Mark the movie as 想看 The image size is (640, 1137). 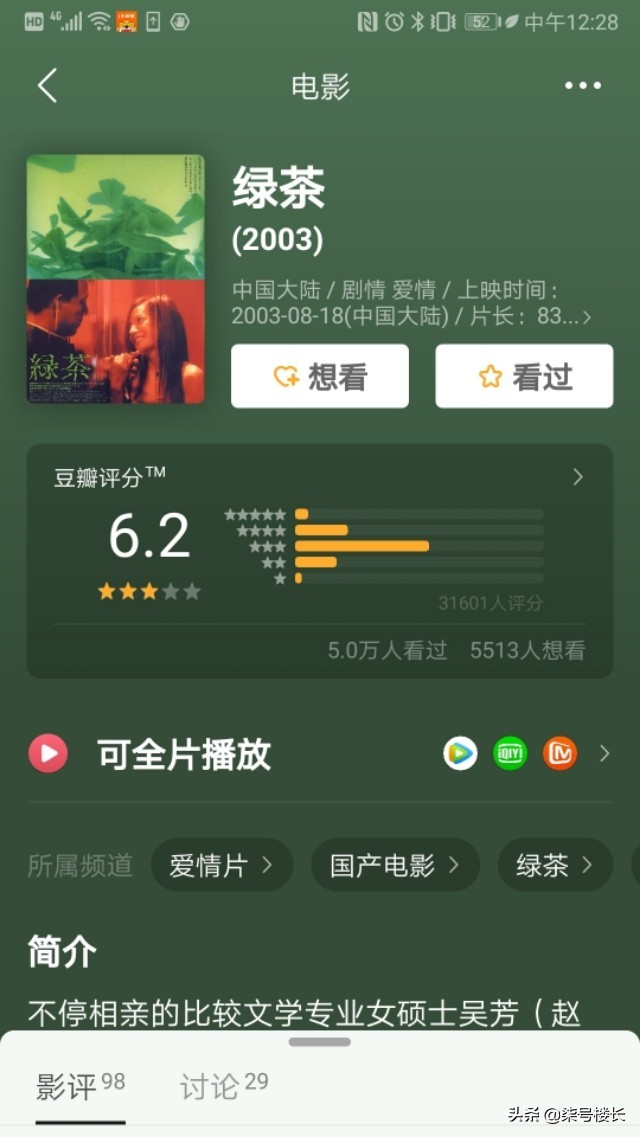click(x=320, y=376)
